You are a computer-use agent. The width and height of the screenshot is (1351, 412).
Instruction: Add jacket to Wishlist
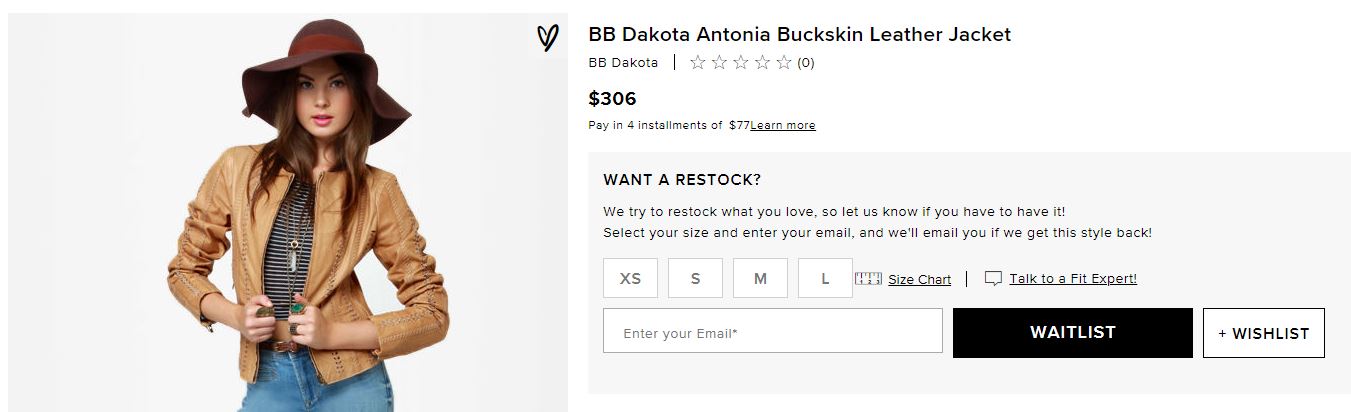click(x=1263, y=333)
